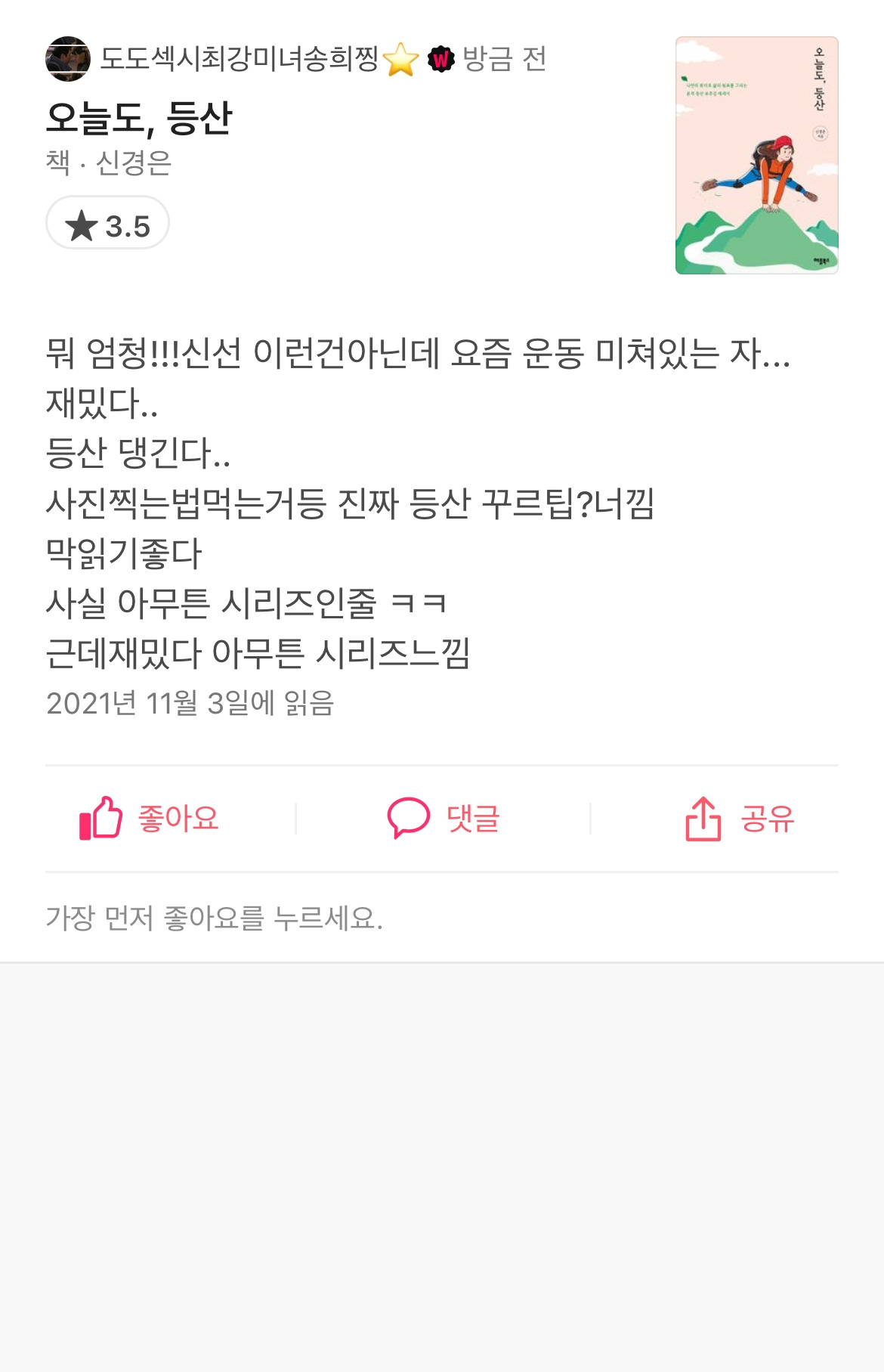Open the reviewer's profile picture

(x=67, y=59)
